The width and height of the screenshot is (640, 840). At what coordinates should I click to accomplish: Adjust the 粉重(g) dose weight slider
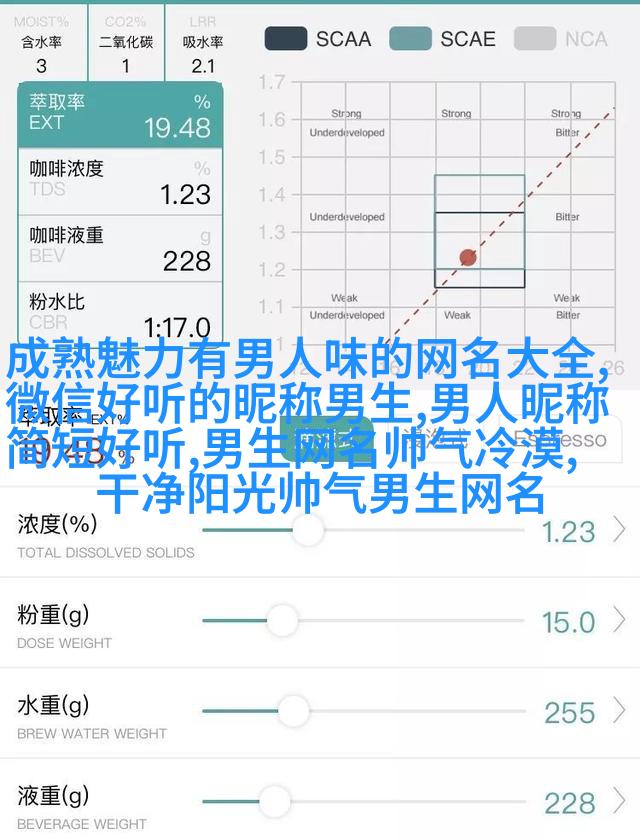pyautogui.click(x=282, y=621)
